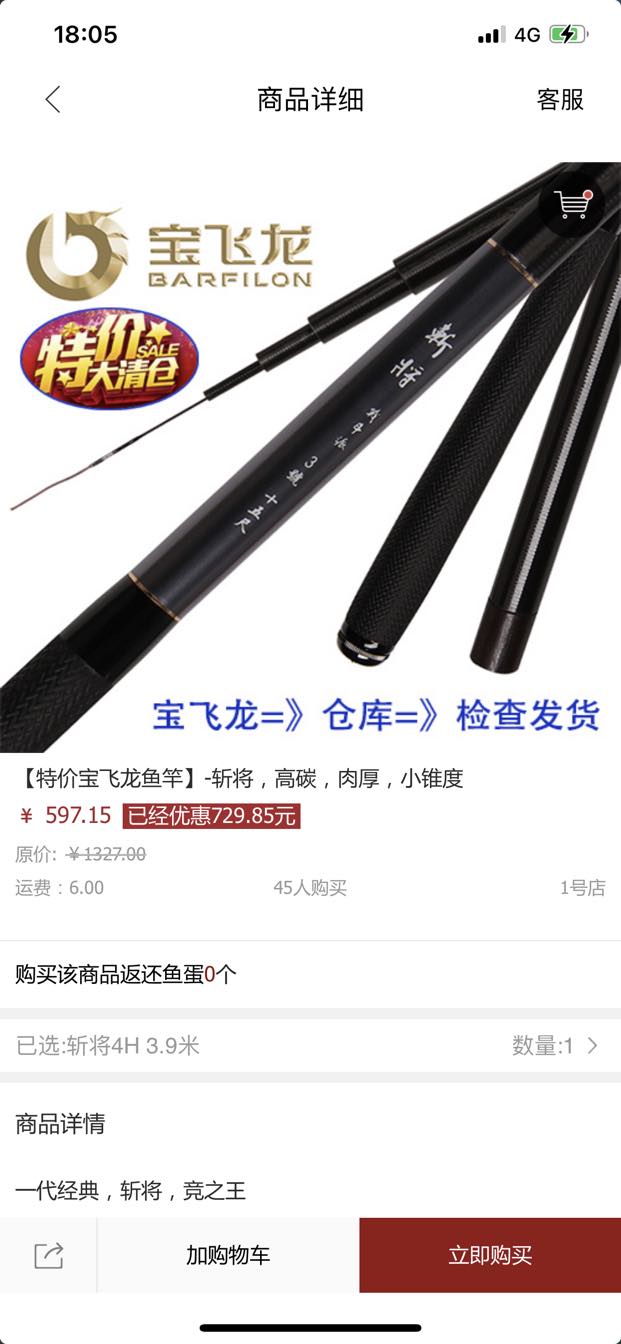Image resolution: width=621 pixels, height=1344 pixels.
Task: Buy now with 立即购买
Action: (490, 1255)
